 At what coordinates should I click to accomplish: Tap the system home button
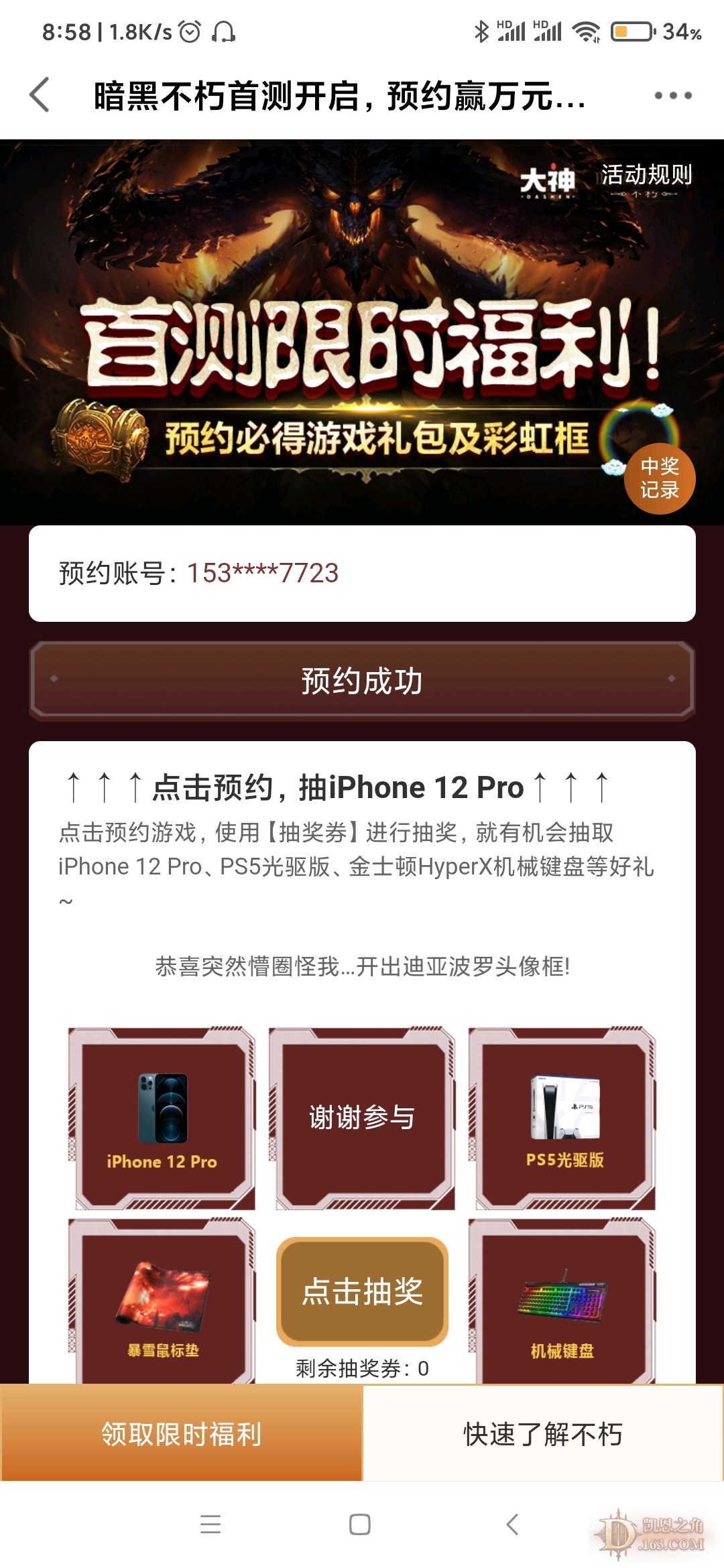360,1524
